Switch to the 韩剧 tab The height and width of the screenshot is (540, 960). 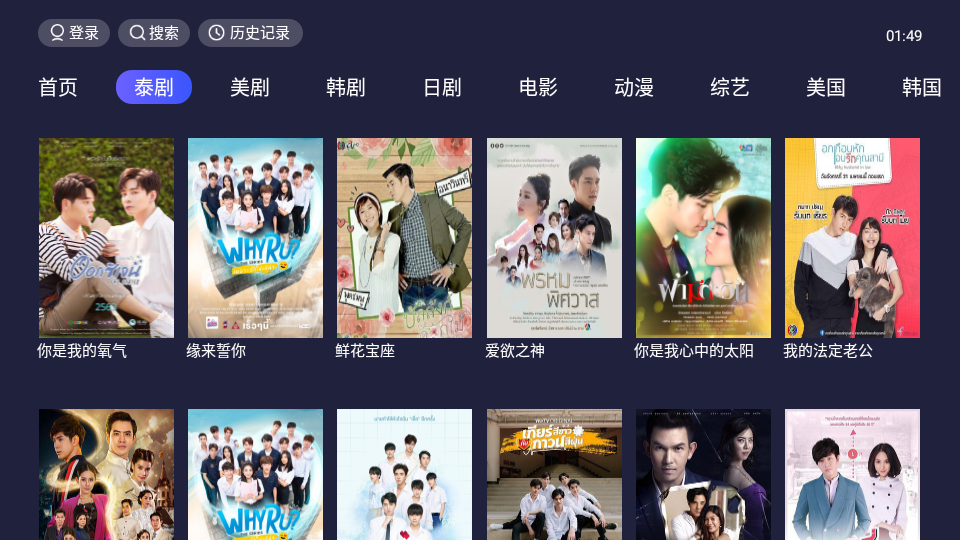click(346, 88)
